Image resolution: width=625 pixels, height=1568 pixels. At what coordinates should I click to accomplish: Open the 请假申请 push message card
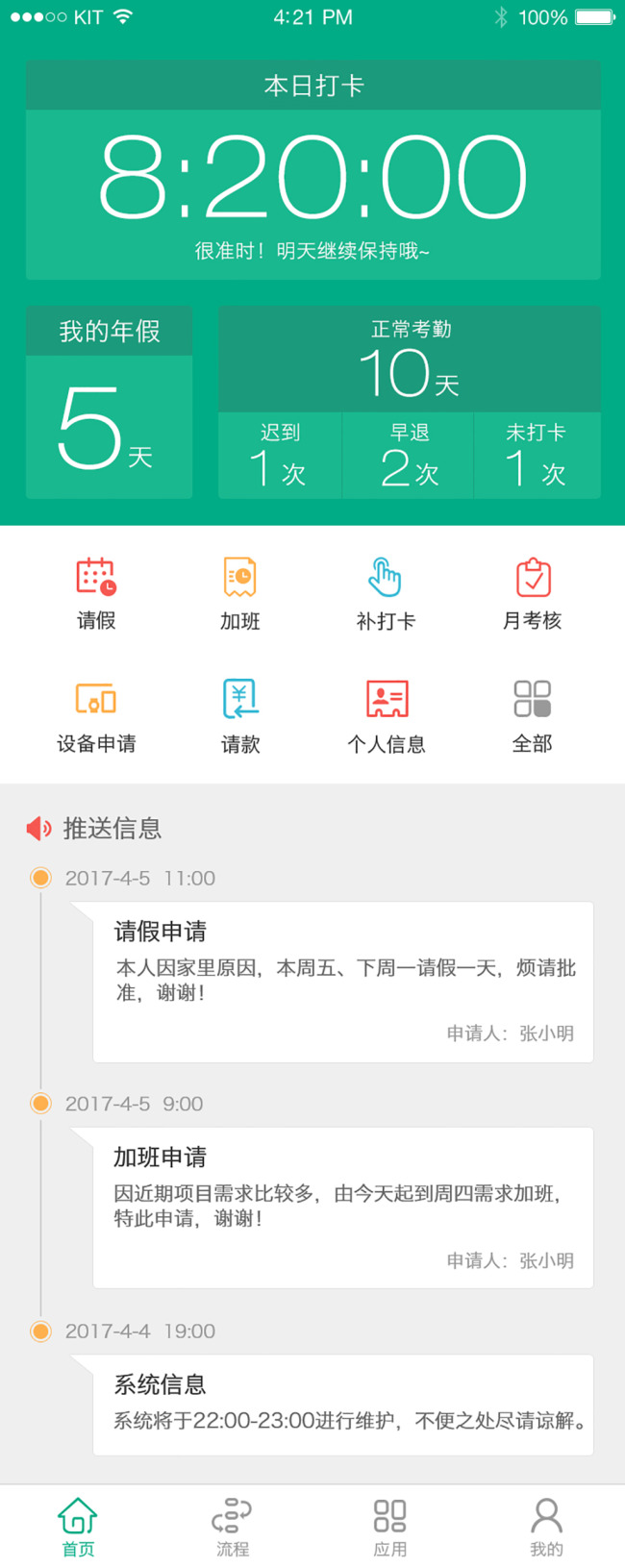[342, 982]
